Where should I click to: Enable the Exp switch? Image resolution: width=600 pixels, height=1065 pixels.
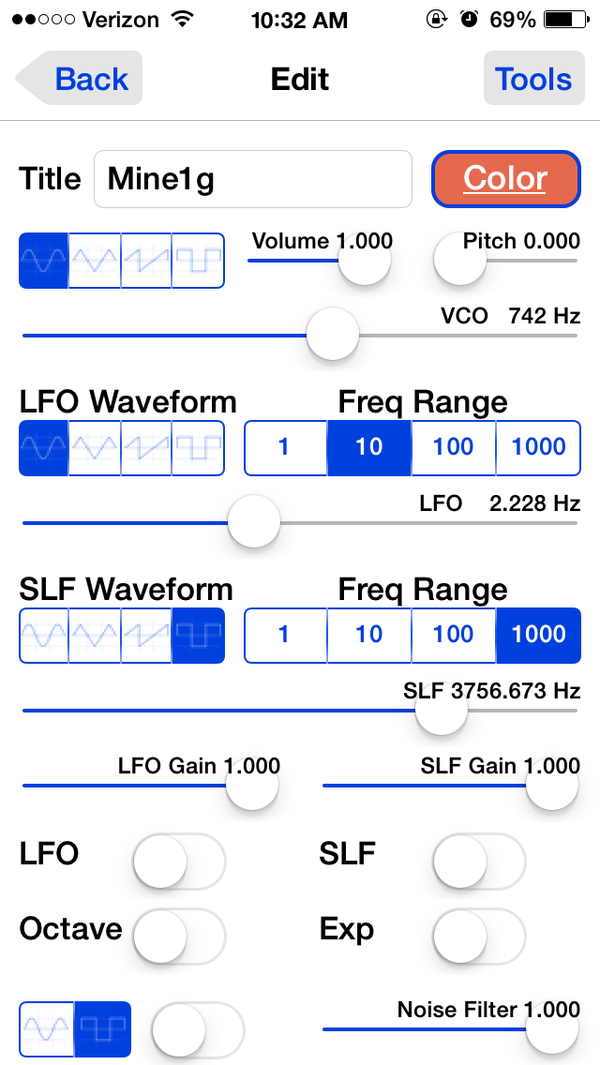tap(479, 936)
